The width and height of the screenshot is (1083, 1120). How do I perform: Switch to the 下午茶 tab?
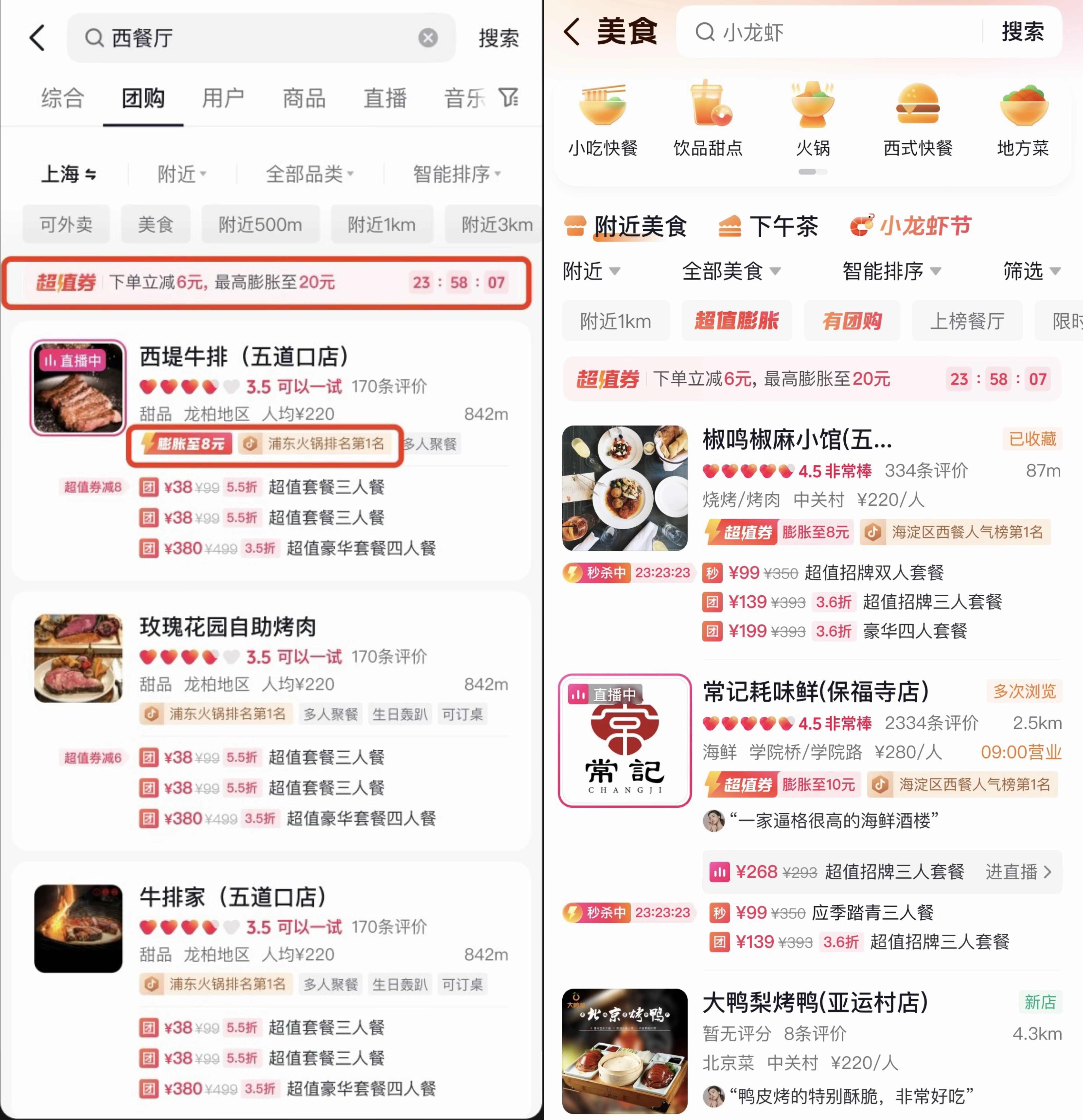pyautogui.click(x=769, y=226)
